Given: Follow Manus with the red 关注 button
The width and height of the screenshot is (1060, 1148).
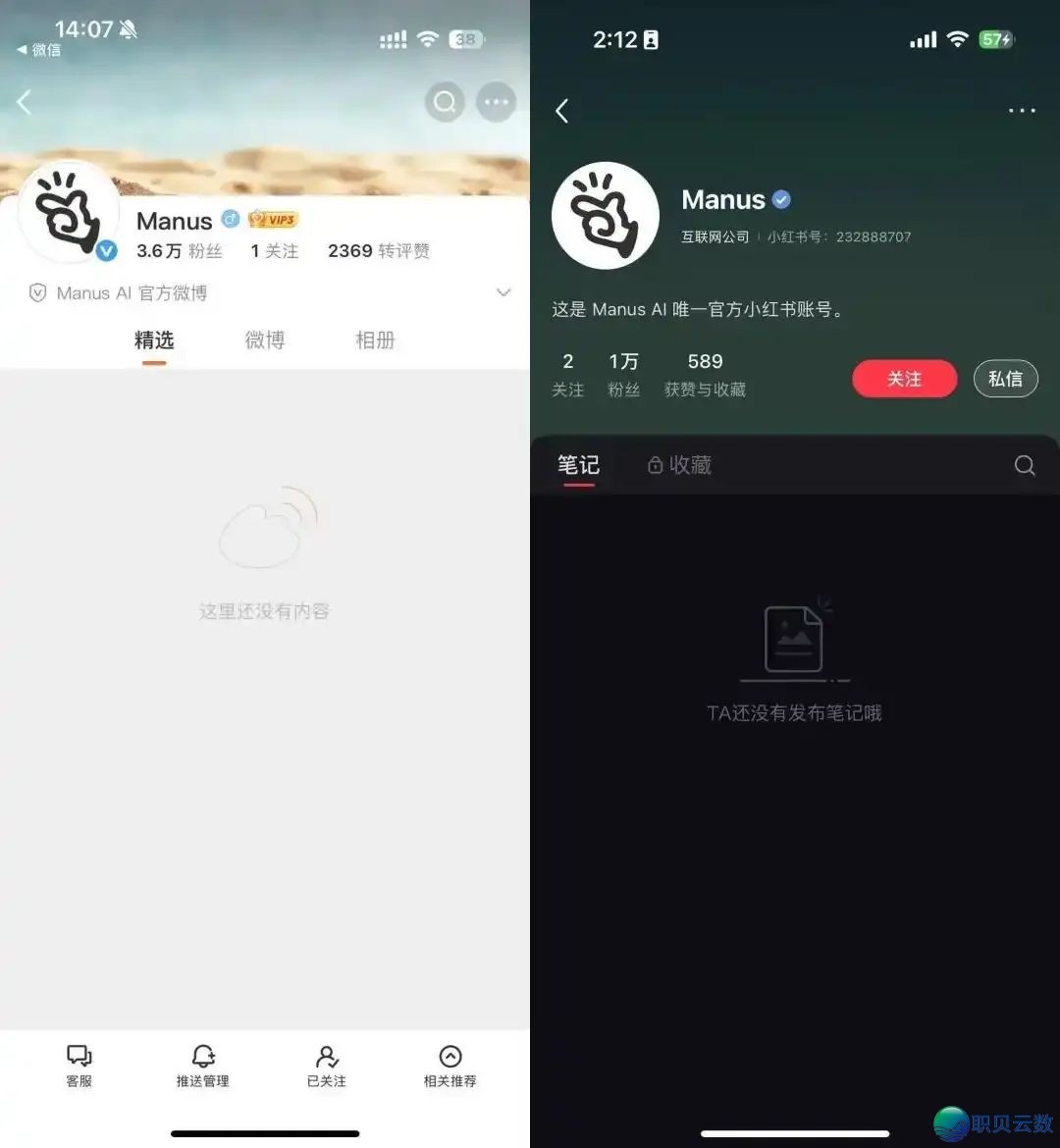Looking at the screenshot, I should click(x=904, y=379).
